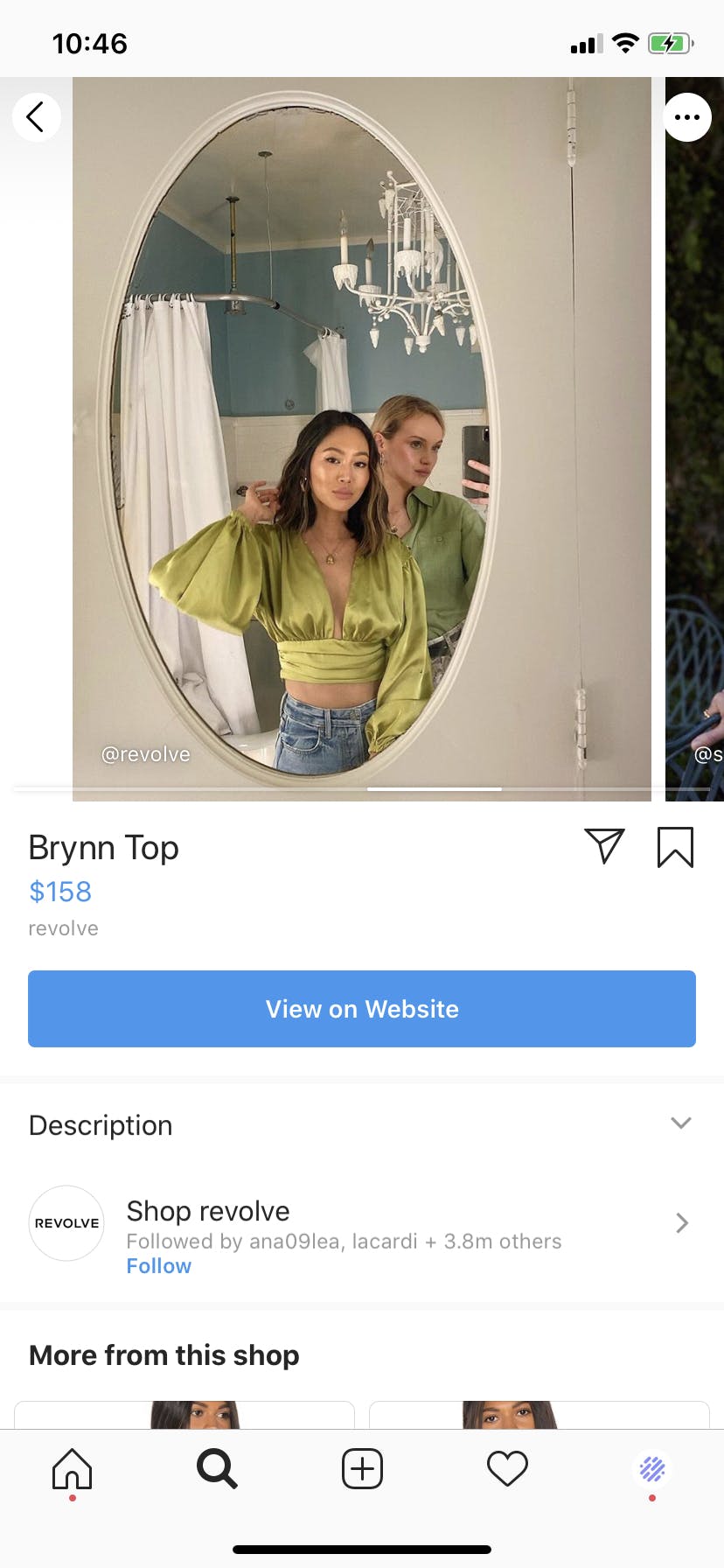Image resolution: width=724 pixels, height=1568 pixels.
Task: Go to the Profile tab
Action: pyautogui.click(x=652, y=1468)
